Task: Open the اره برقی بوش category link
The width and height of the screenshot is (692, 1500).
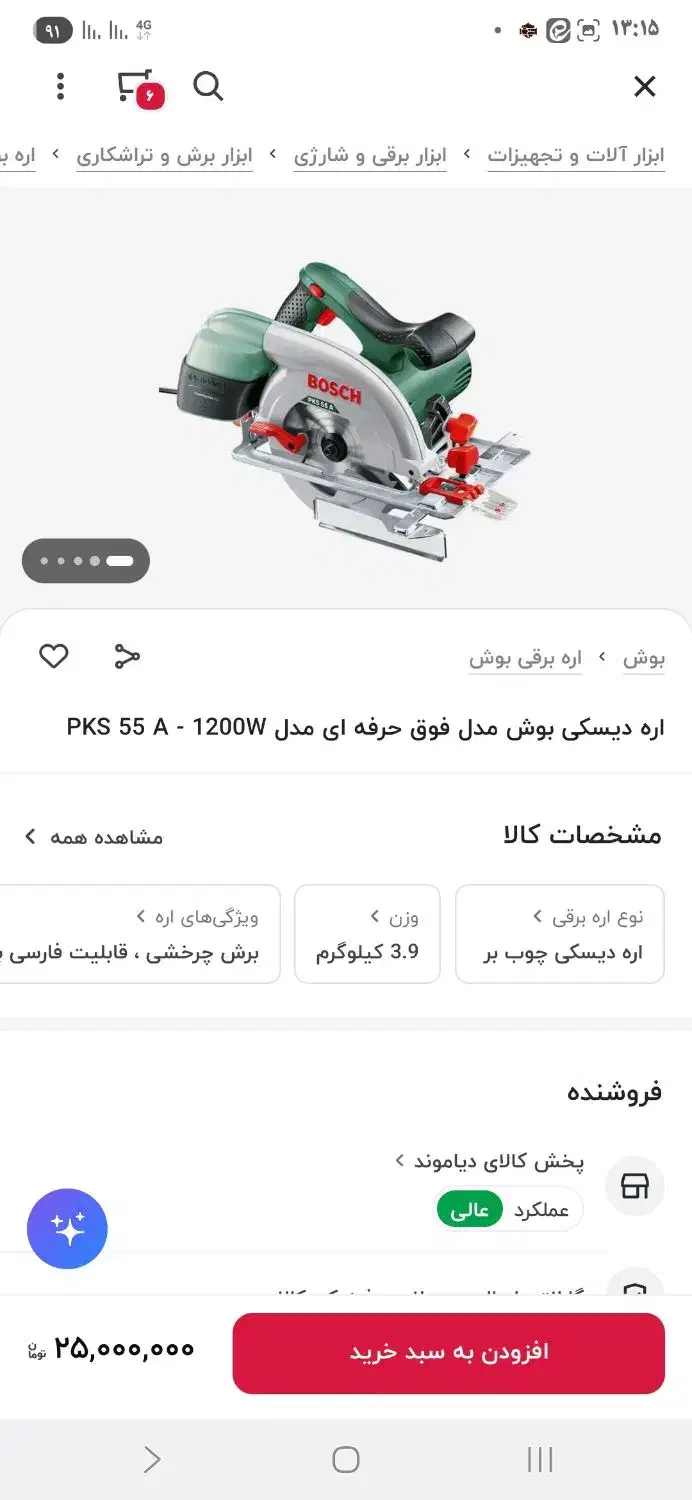Action: click(x=525, y=659)
